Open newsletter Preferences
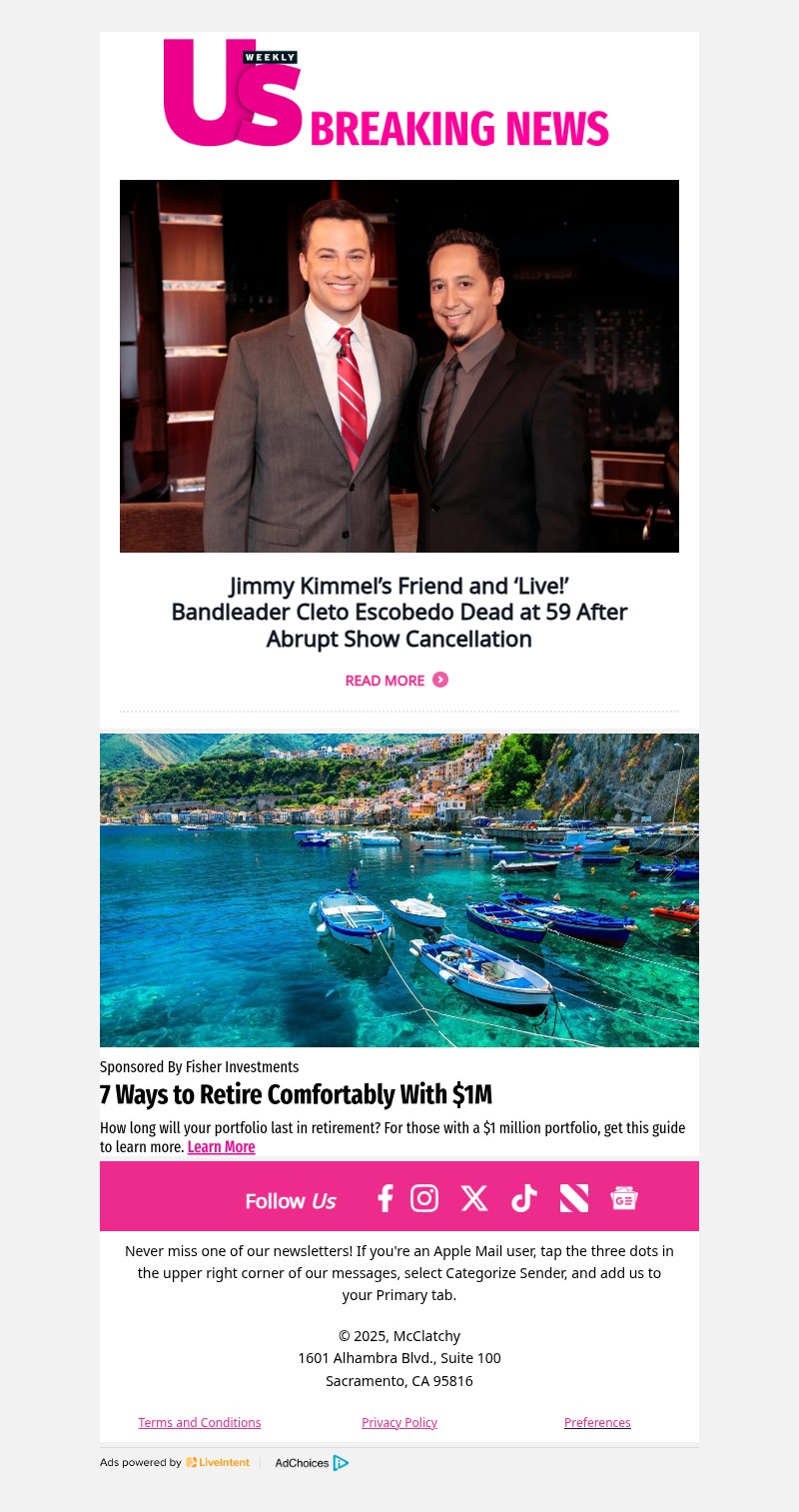Image resolution: width=799 pixels, height=1512 pixels. click(x=597, y=1422)
